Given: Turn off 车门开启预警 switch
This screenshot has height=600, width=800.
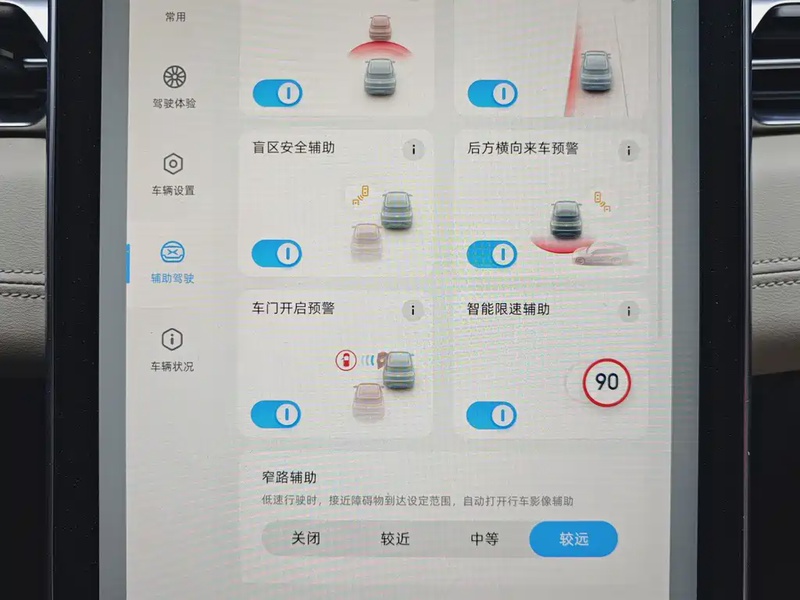Looking at the screenshot, I should pos(276,413).
